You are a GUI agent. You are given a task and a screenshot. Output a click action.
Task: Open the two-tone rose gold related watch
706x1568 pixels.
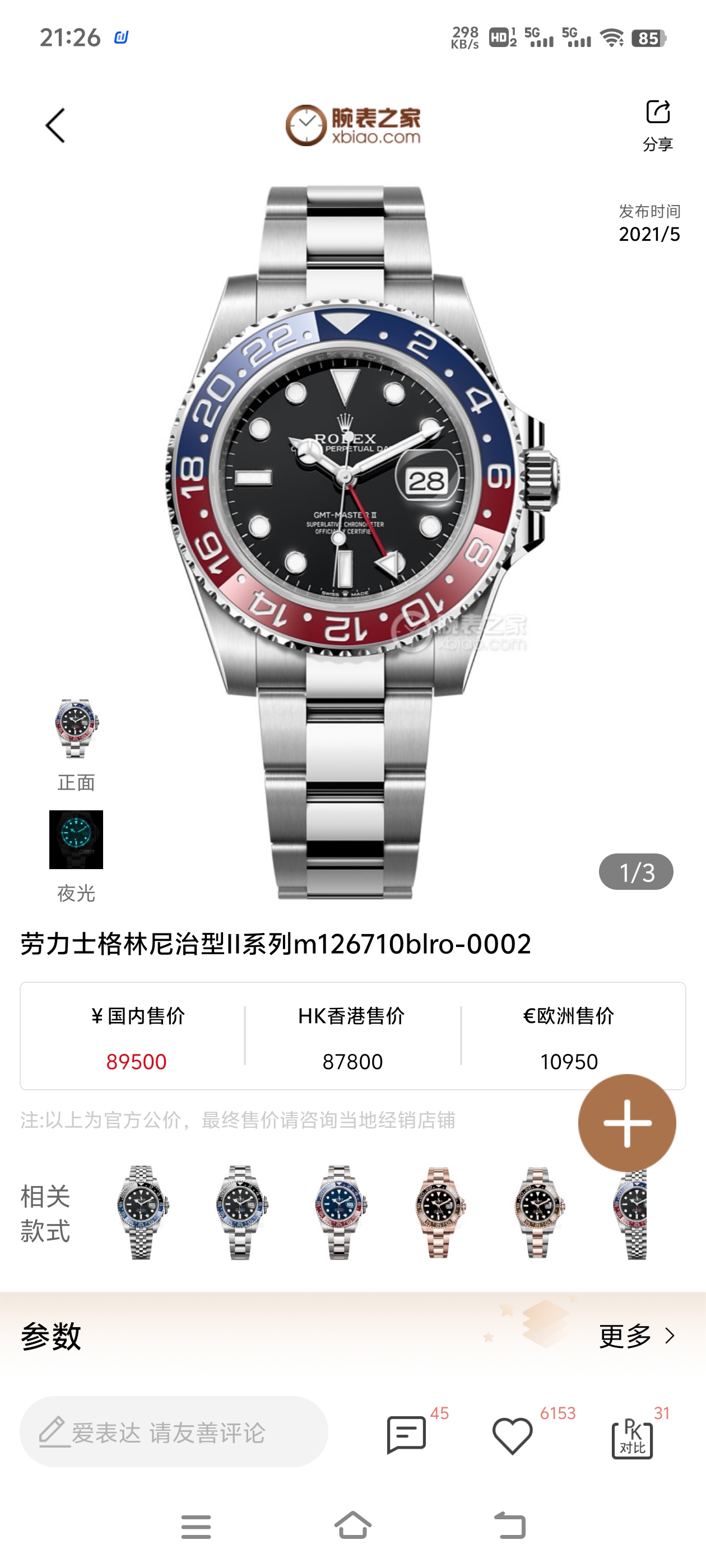click(x=537, y=1212)
